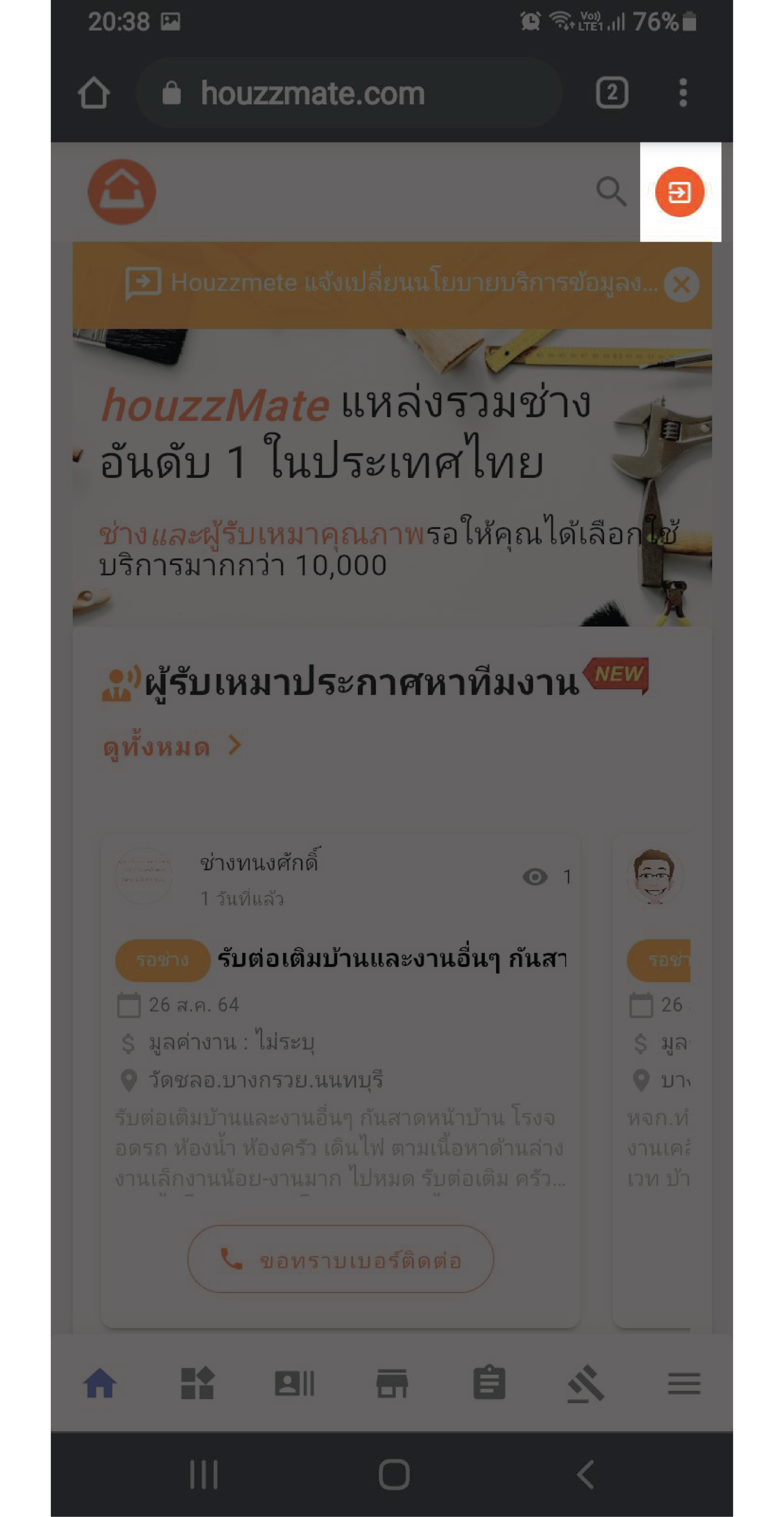Tap the HouzzMate logo
Image resolution: width=784 pixels, height=1517 pixels.
[122, 192]
